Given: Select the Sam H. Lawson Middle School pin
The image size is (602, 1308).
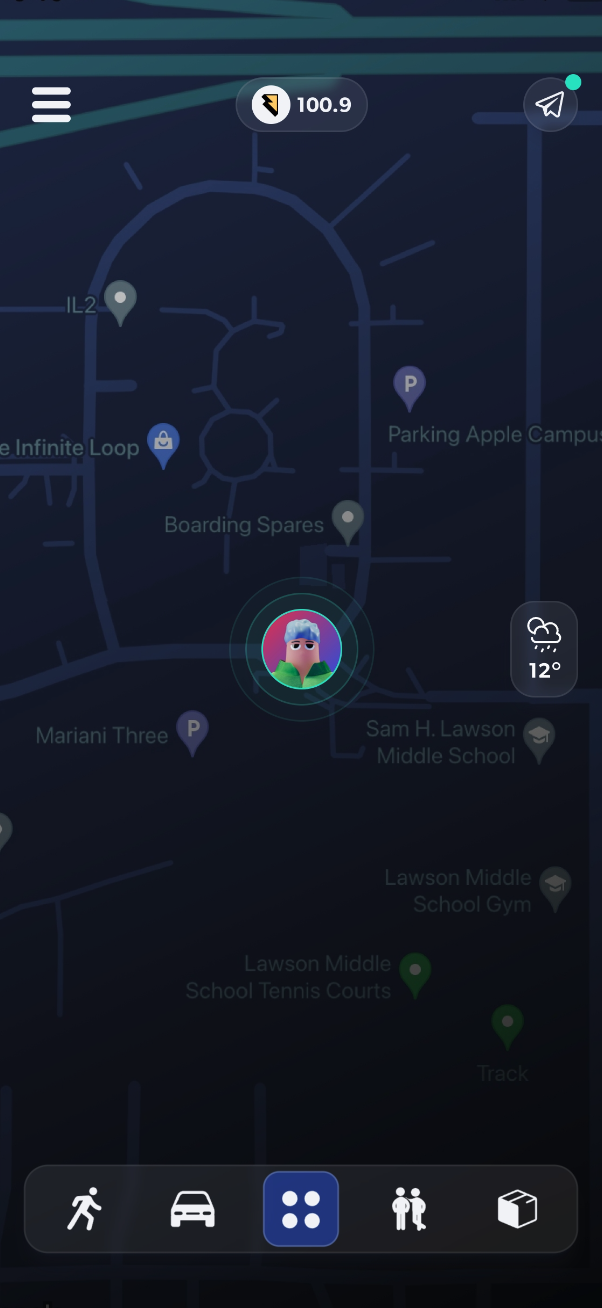Looking at the screenshot, I should click(540, 739).
